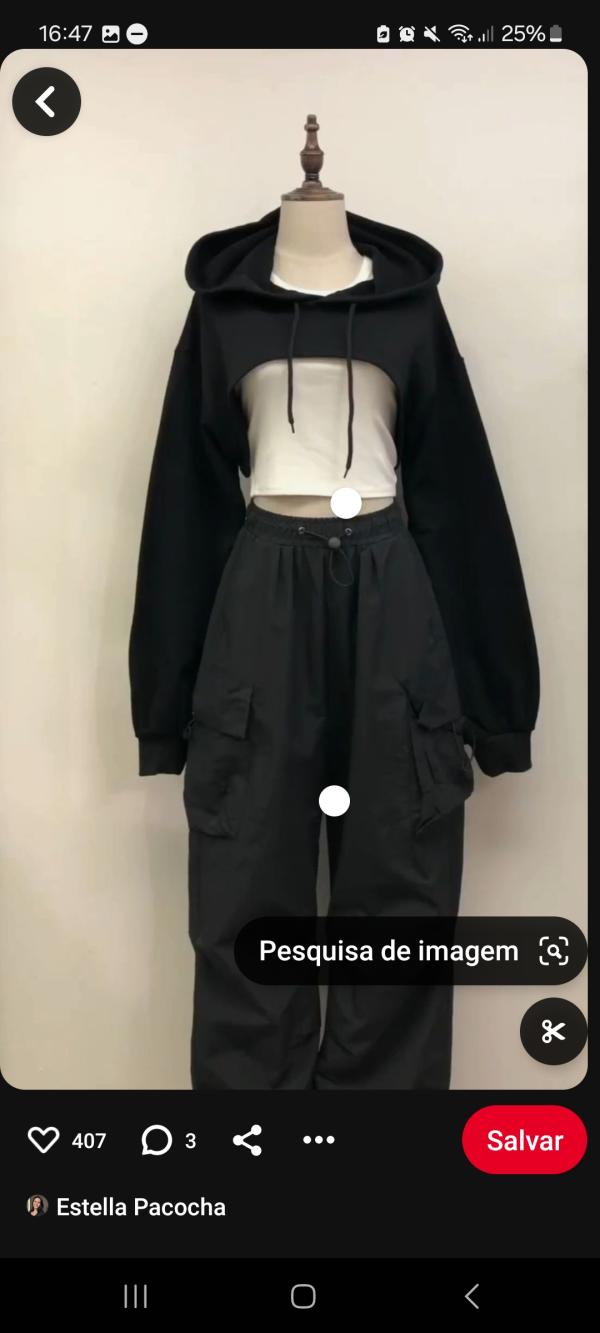Open the comments on this pin
600x1333 pixels.
pos(157,1140)
